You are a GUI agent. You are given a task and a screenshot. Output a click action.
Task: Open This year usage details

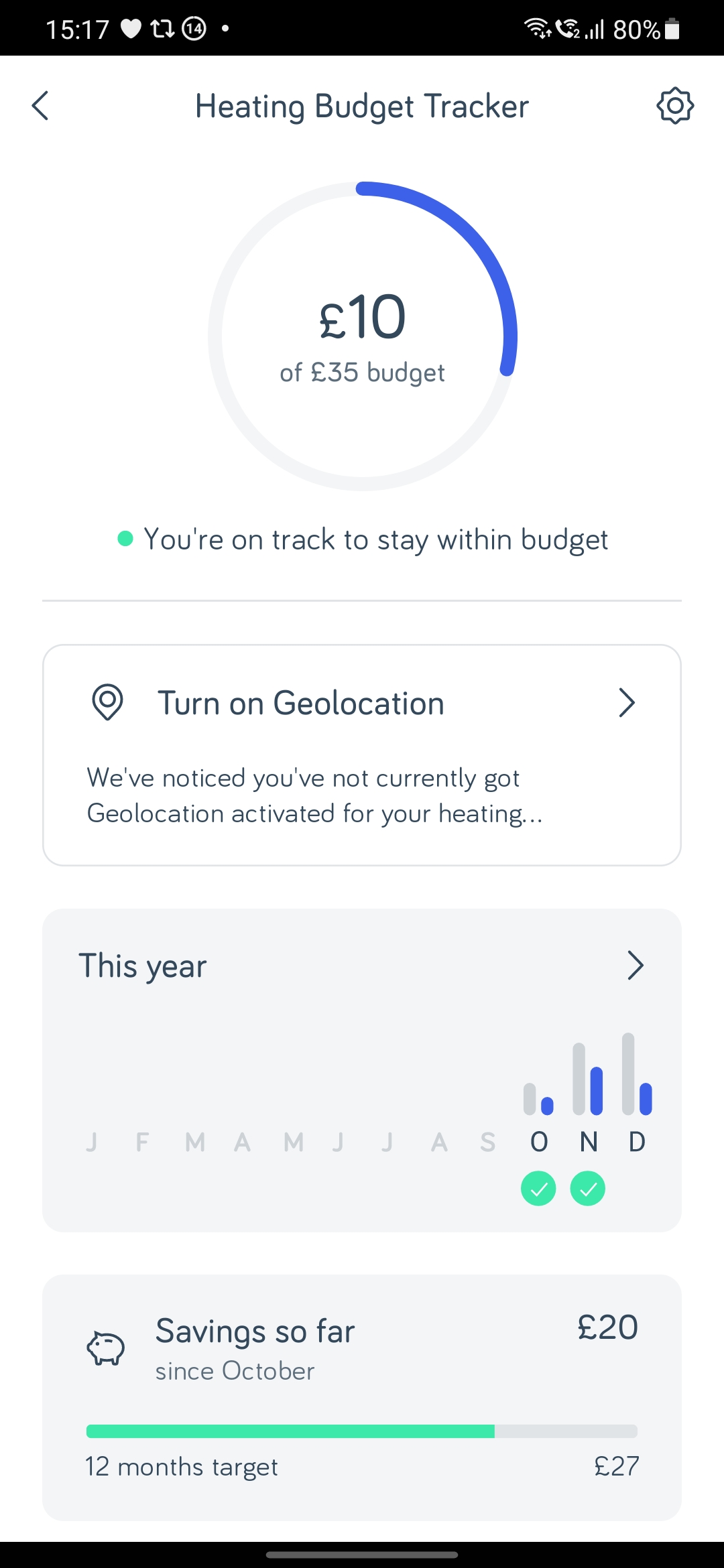pyautogui.click(x=362, y=1070)
